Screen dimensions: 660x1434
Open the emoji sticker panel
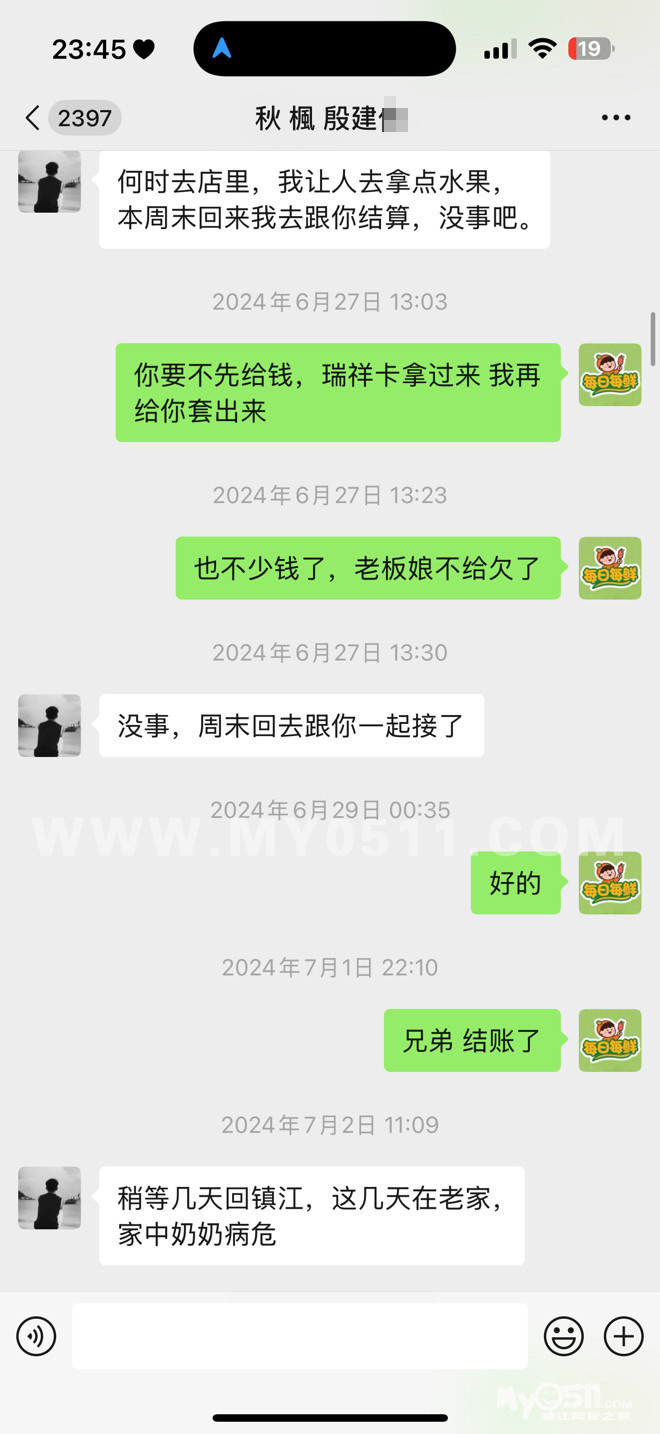pos(564,1336)
